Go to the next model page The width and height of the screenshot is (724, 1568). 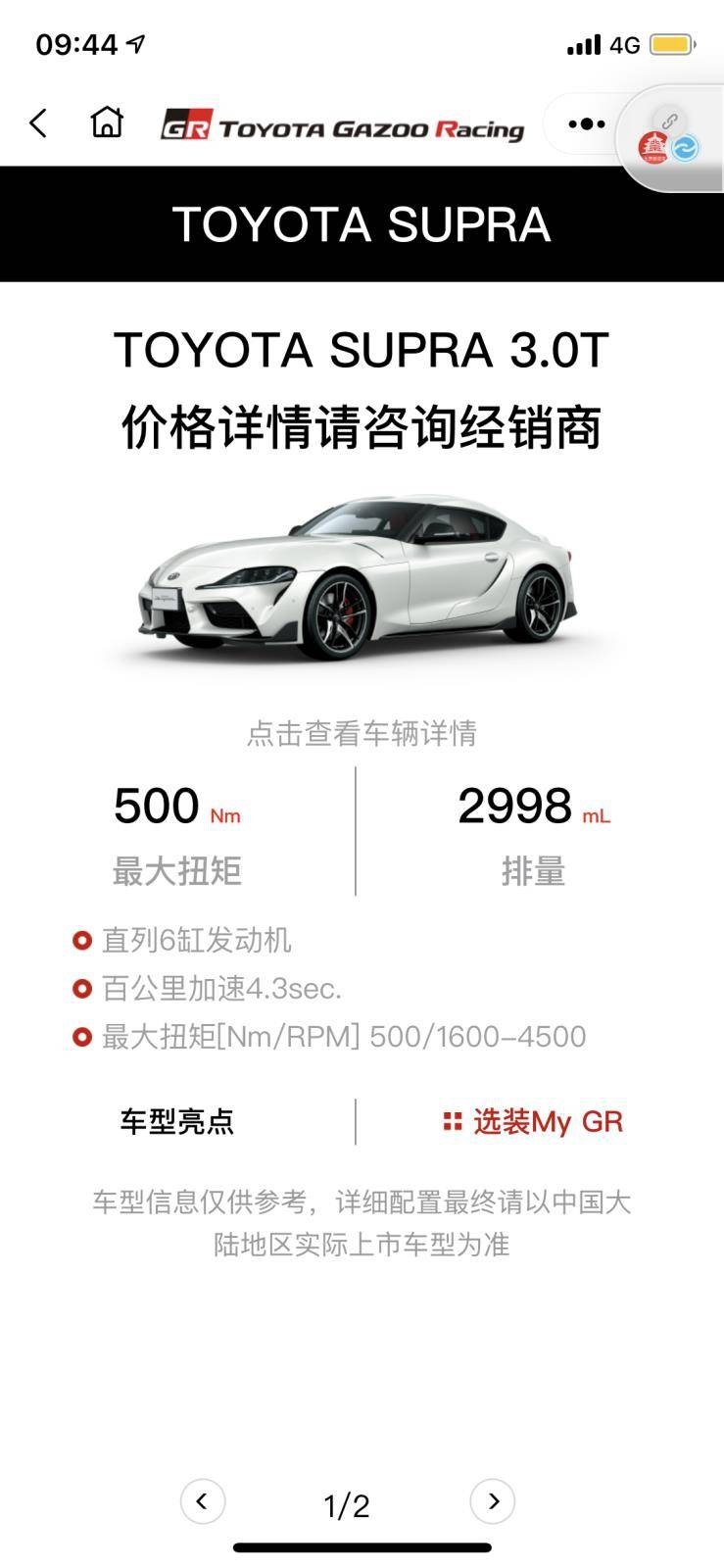(x=493, y=1501)
